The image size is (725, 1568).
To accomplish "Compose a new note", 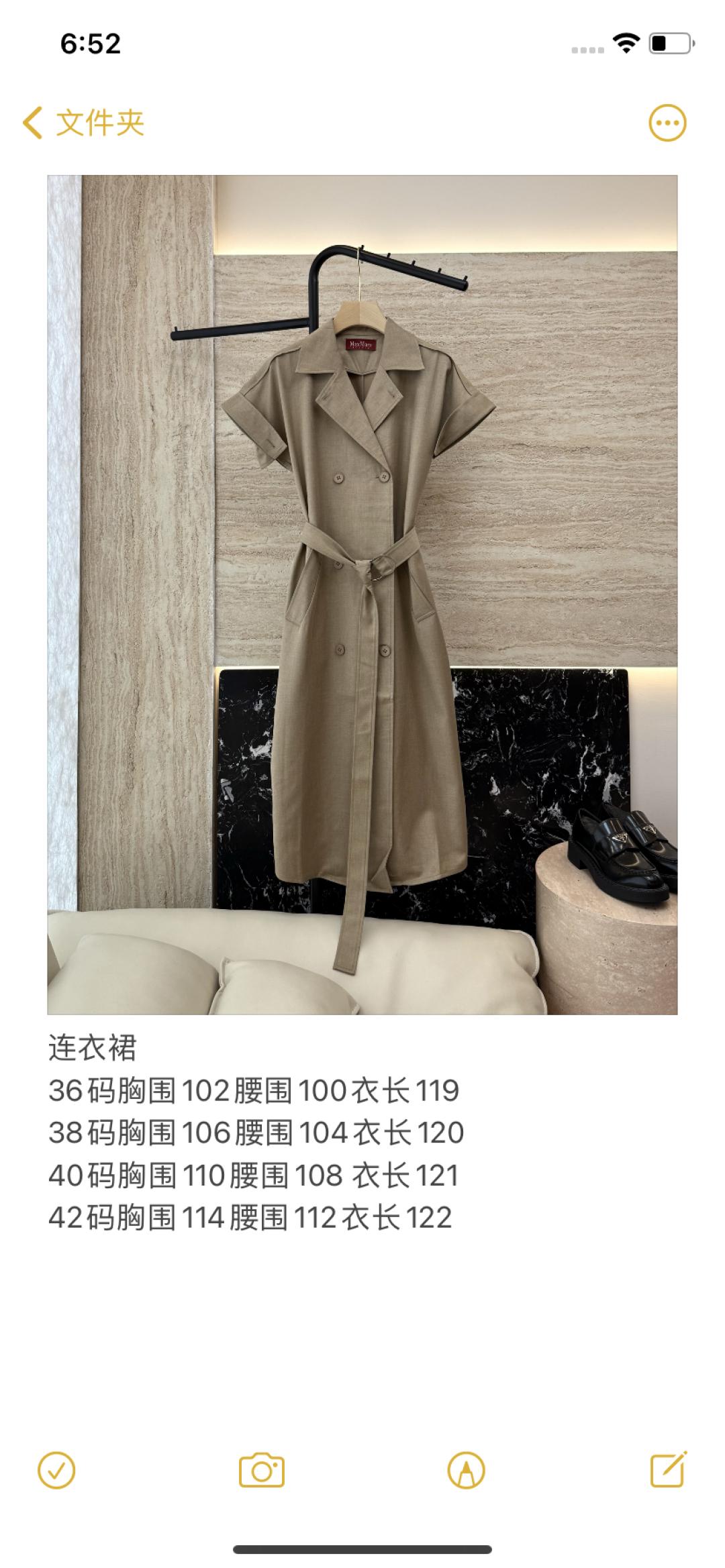I will tap(669, 1469).
